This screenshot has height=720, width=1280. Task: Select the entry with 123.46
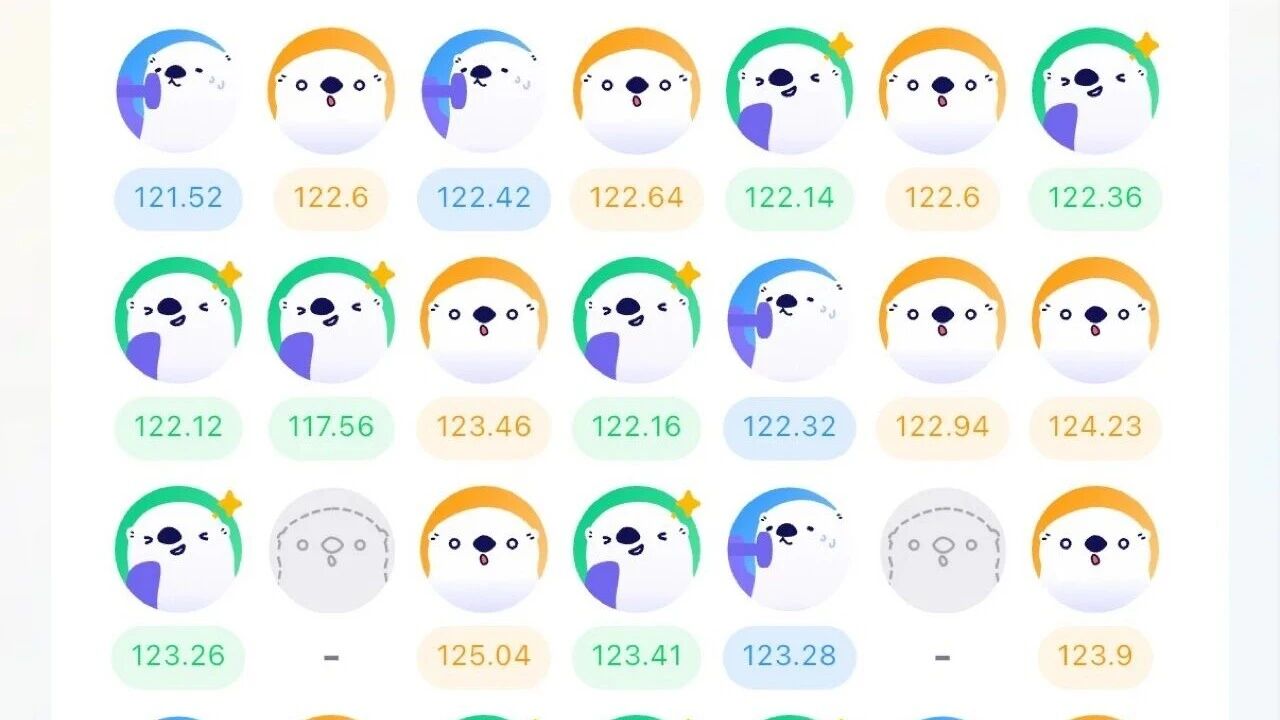[x=483, y=427]
